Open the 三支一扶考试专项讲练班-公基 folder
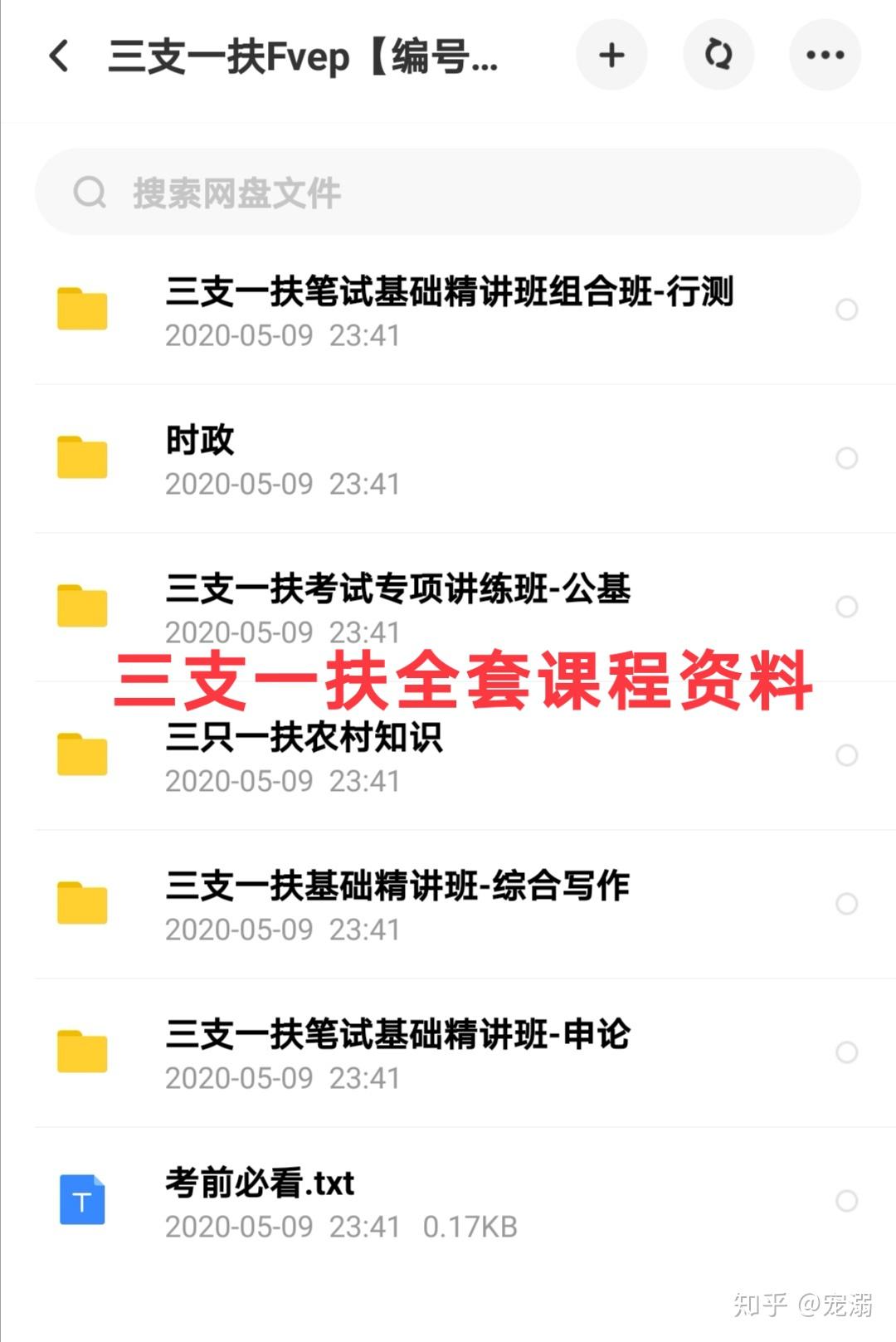 pyautogui.click(x=398, y=590)
